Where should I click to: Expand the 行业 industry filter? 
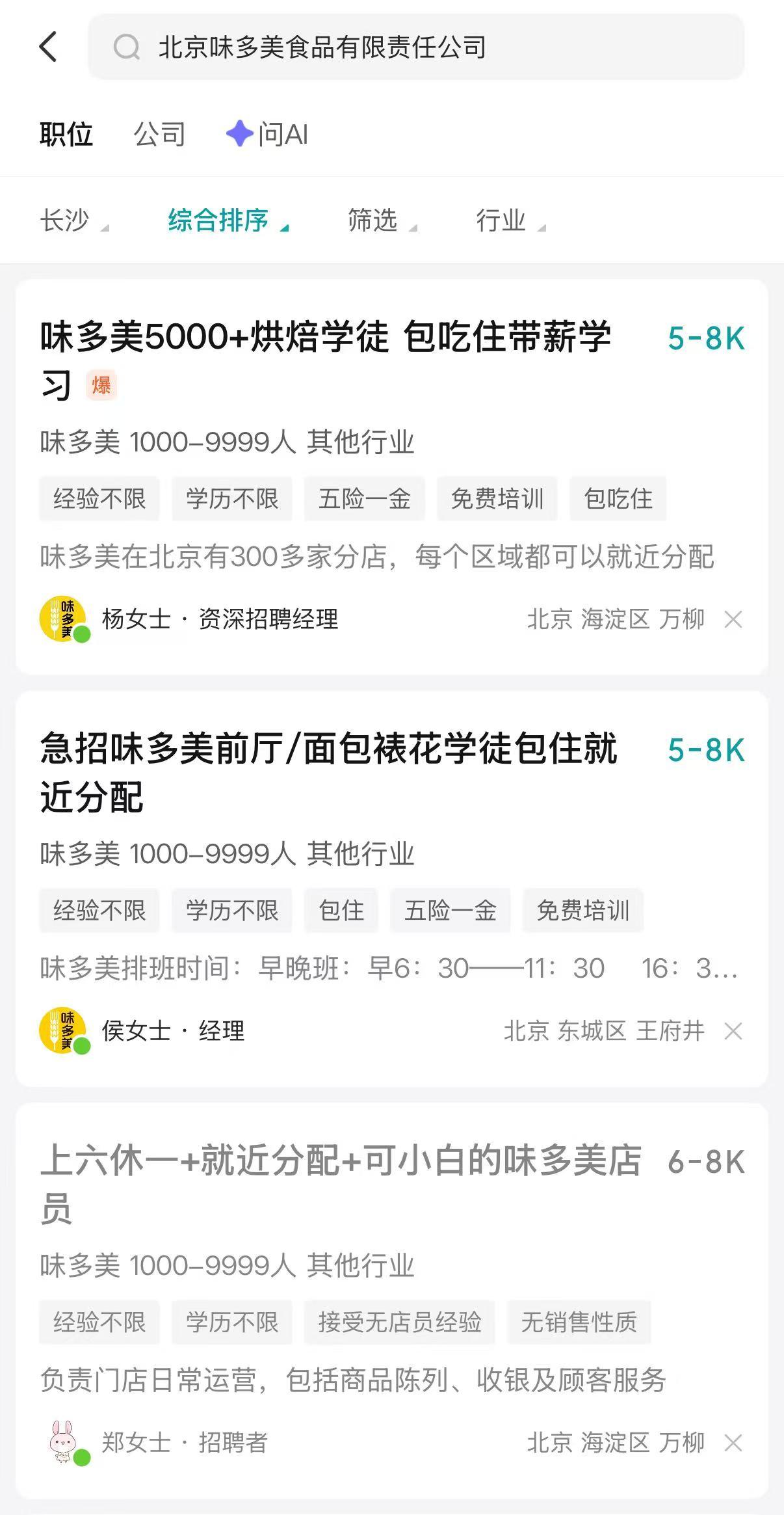coord(510,221)
